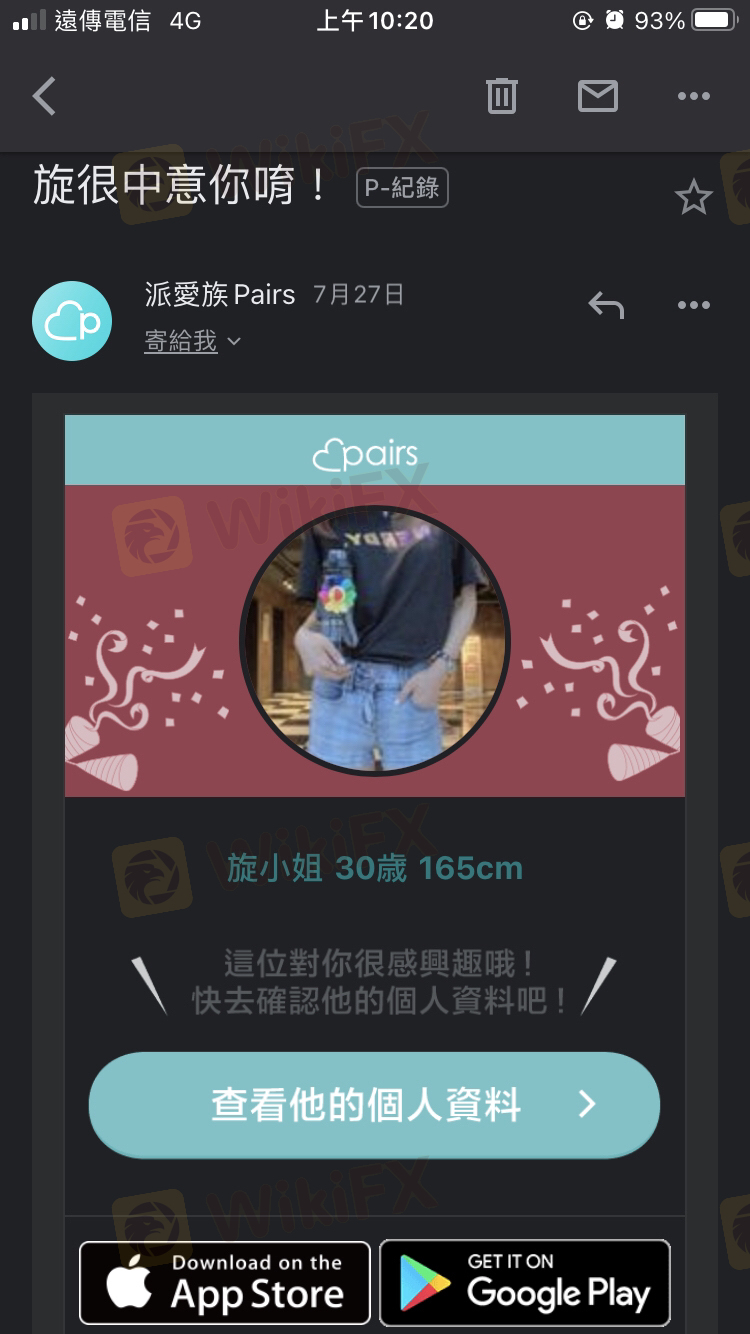The width and height of the screenshot is (750, 1334).
Task: Tap 查看他的個人資料 button
Action: pos(374,1104)
